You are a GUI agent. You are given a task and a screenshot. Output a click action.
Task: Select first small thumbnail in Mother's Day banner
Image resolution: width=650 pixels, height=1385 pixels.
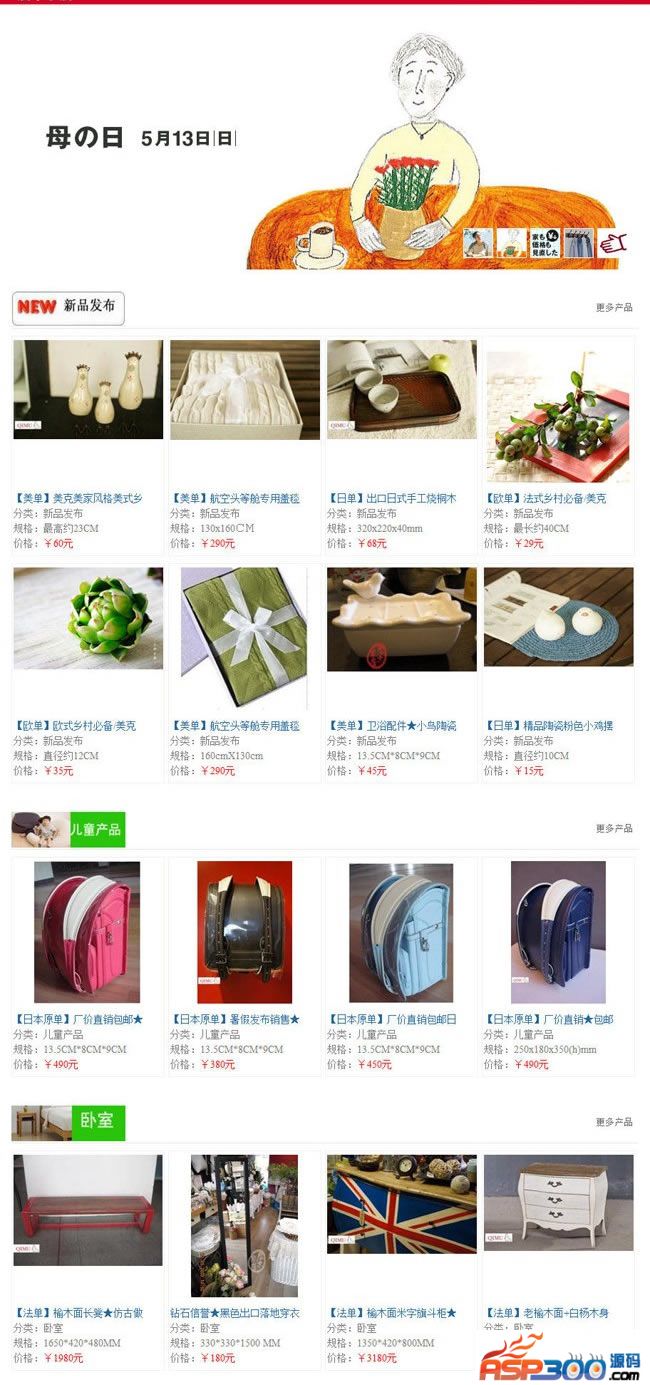[x=476, y=243]
